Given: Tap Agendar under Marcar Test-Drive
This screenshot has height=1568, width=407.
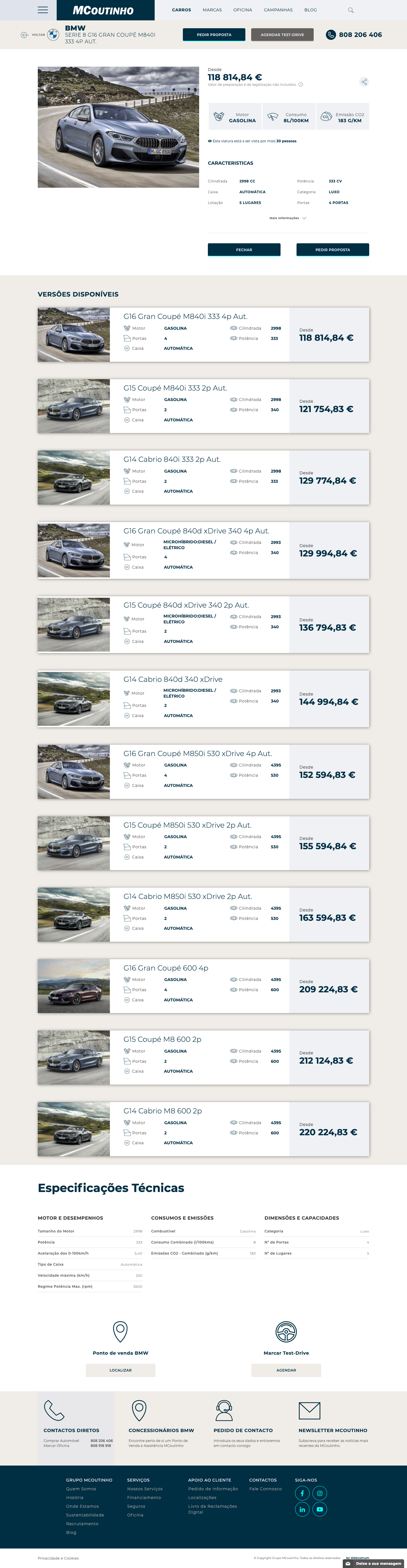Looking at the screenshot, I should coord(286,1370).
